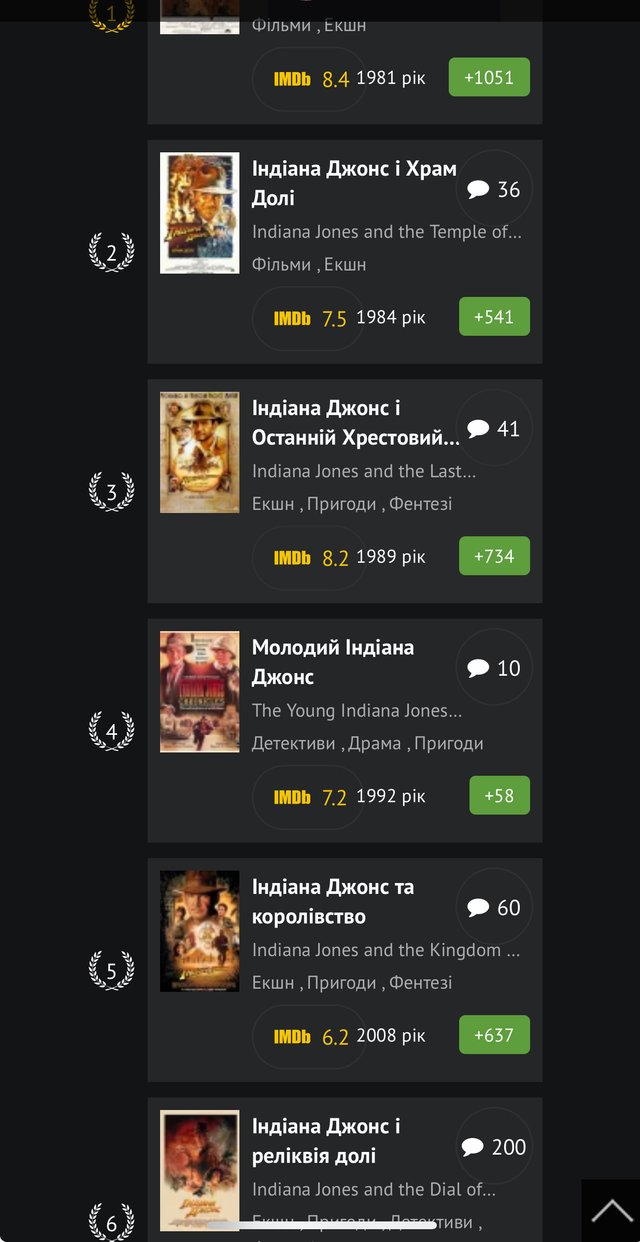The width and height of the screenshot is (640, 1242).
Task: Open Індіана Джонс і Храм Долі card
Action: pos(345,252)
